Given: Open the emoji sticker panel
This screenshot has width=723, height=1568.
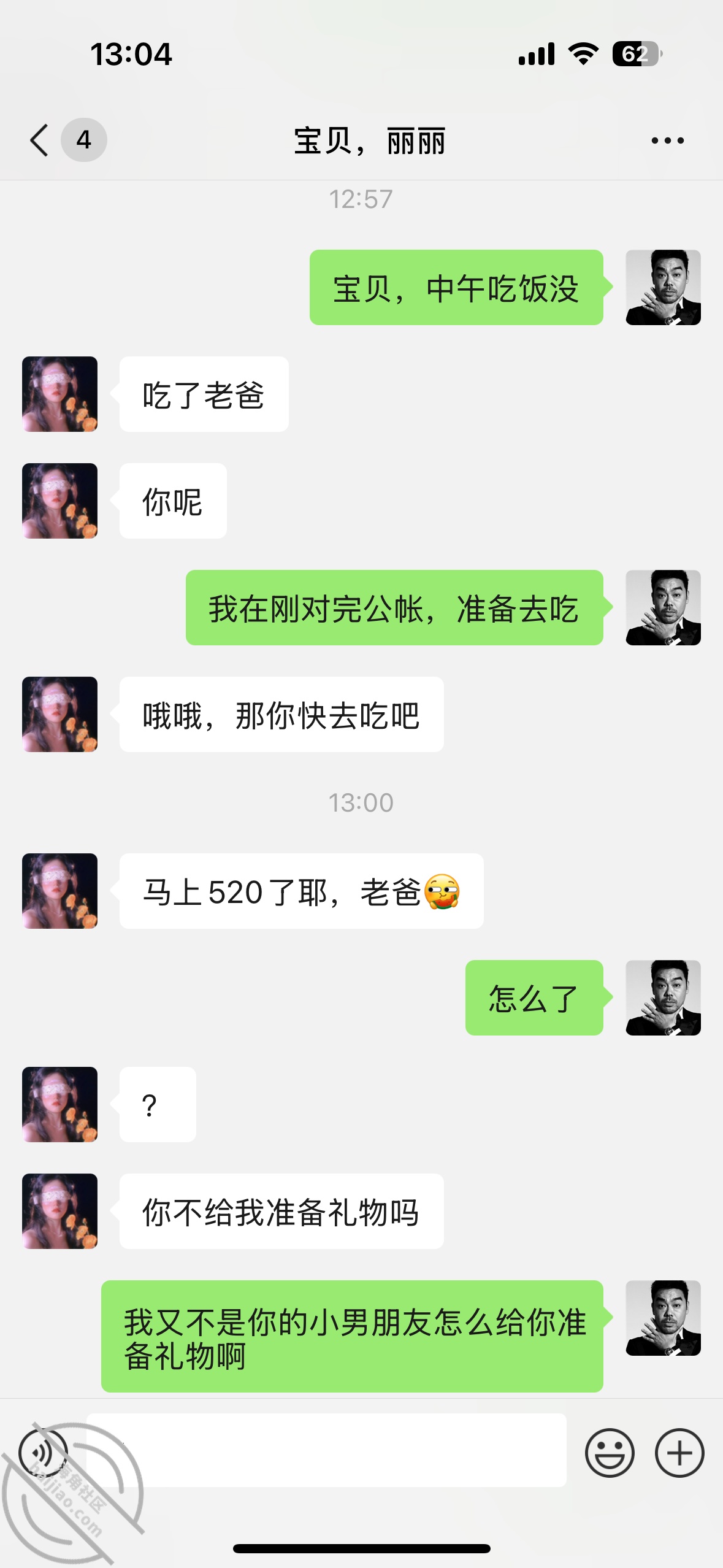Looking at the screenshot, I should coord(609,1452).
